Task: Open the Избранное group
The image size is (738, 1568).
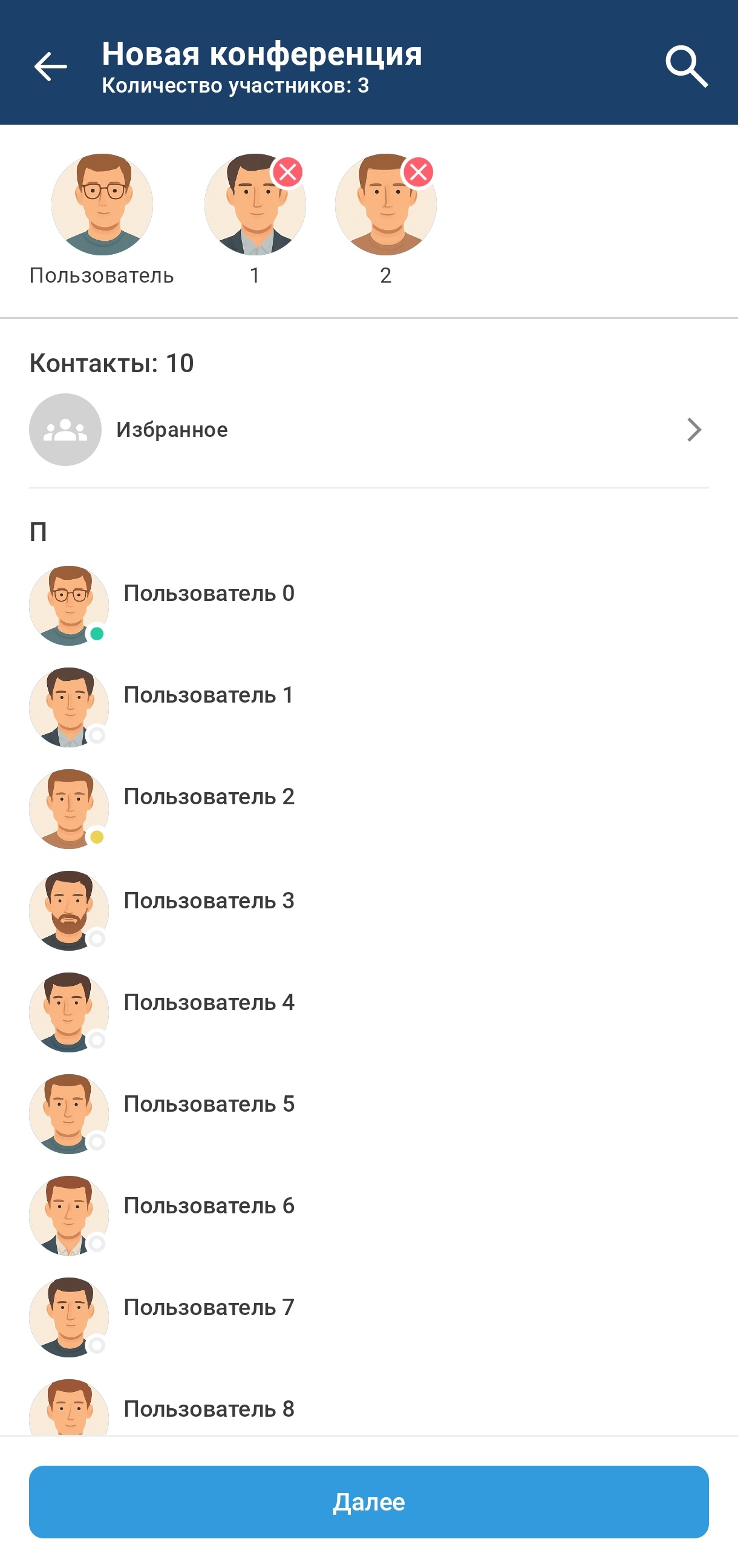Action: [x=368, y=430]
